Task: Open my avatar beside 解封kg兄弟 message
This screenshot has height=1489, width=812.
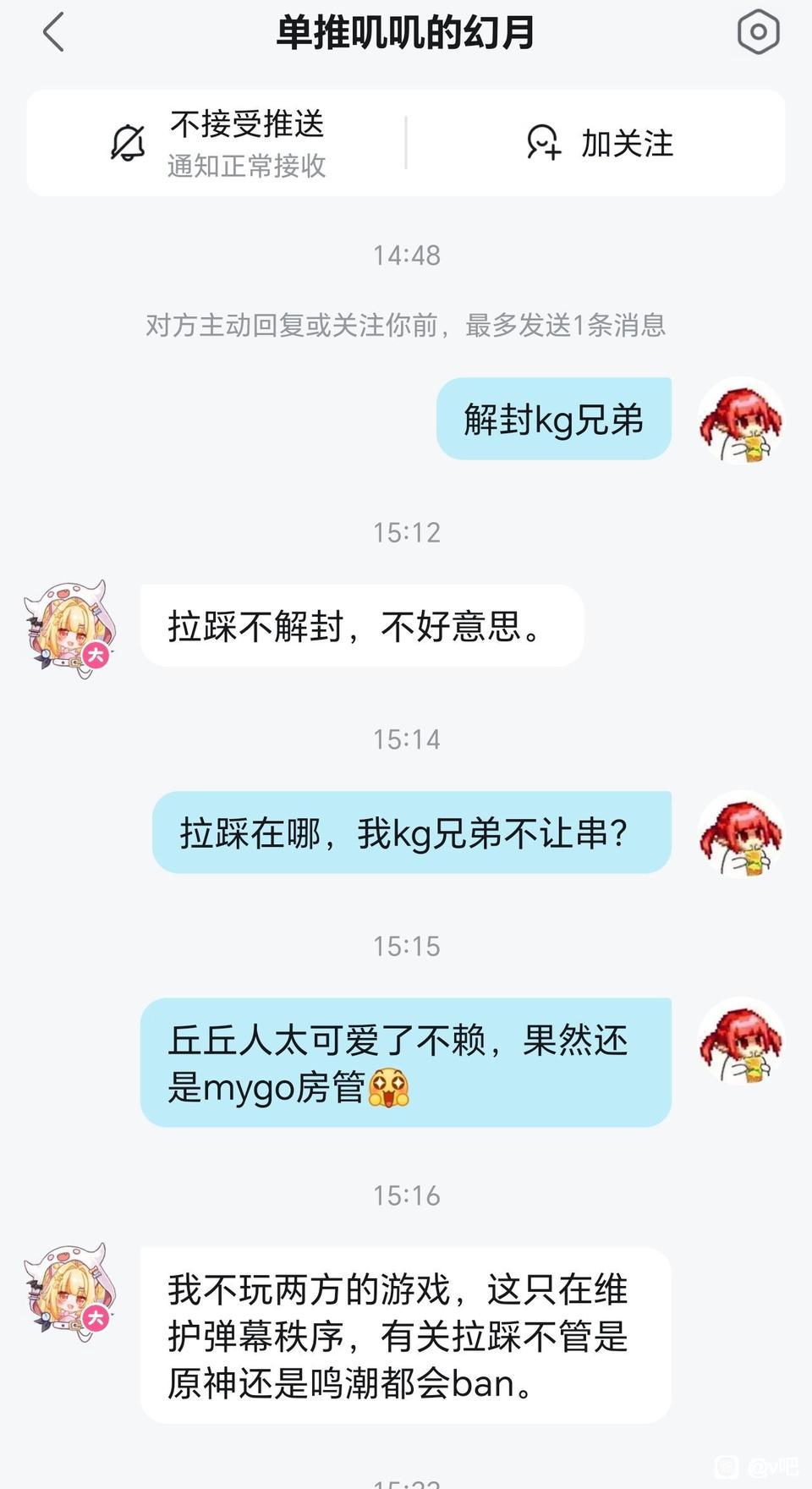Action: [x=742, y=420]
